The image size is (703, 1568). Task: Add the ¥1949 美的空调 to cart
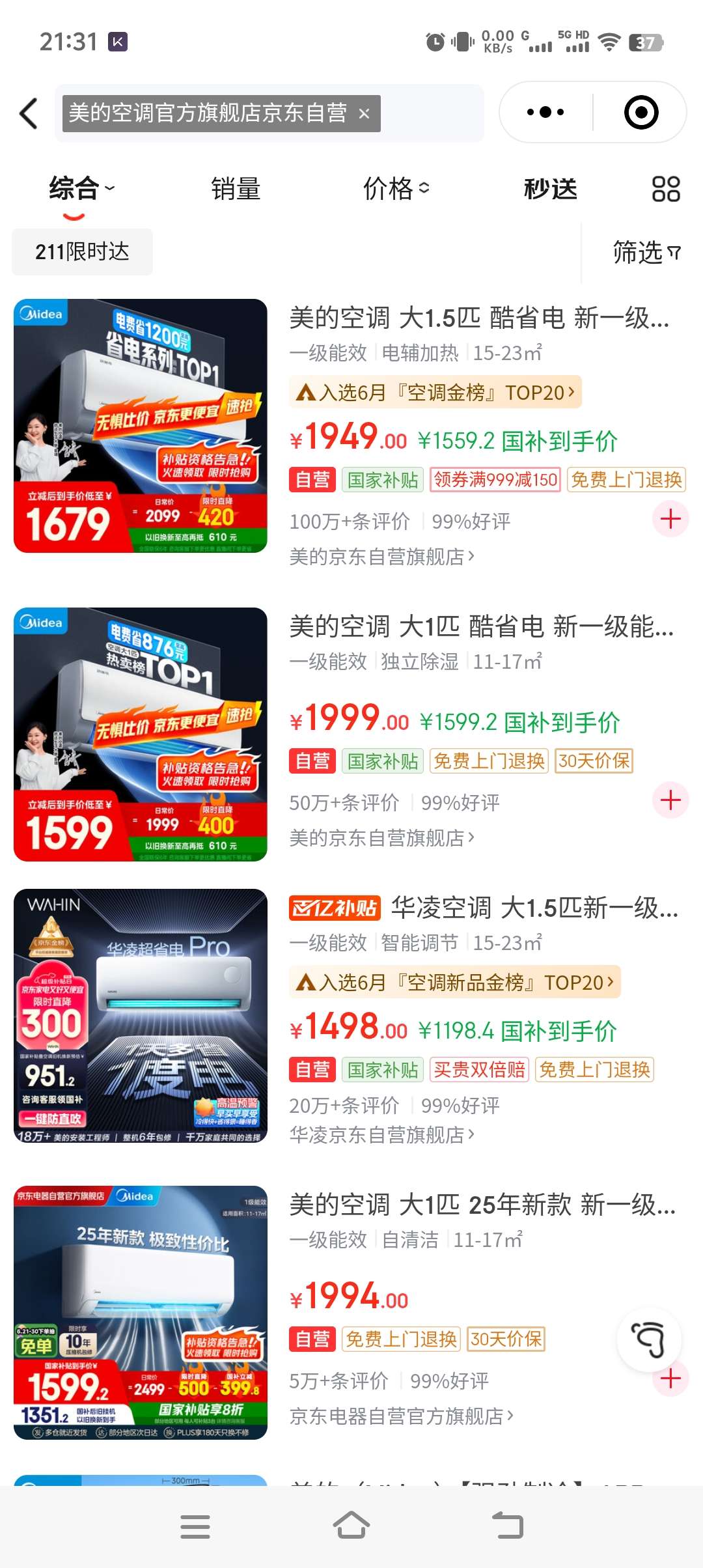click(x=670, y=519)
